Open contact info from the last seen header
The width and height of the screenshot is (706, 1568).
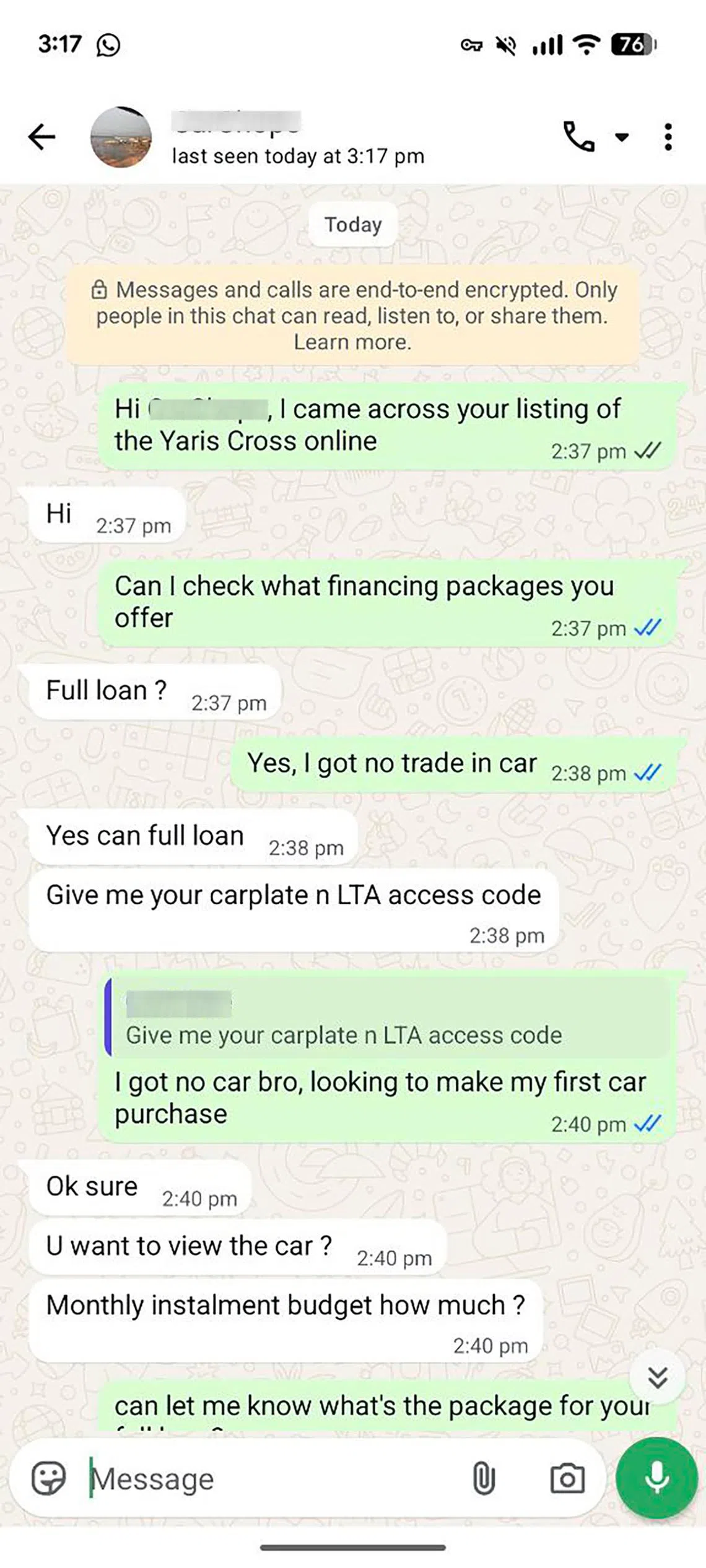click(298, 156)
